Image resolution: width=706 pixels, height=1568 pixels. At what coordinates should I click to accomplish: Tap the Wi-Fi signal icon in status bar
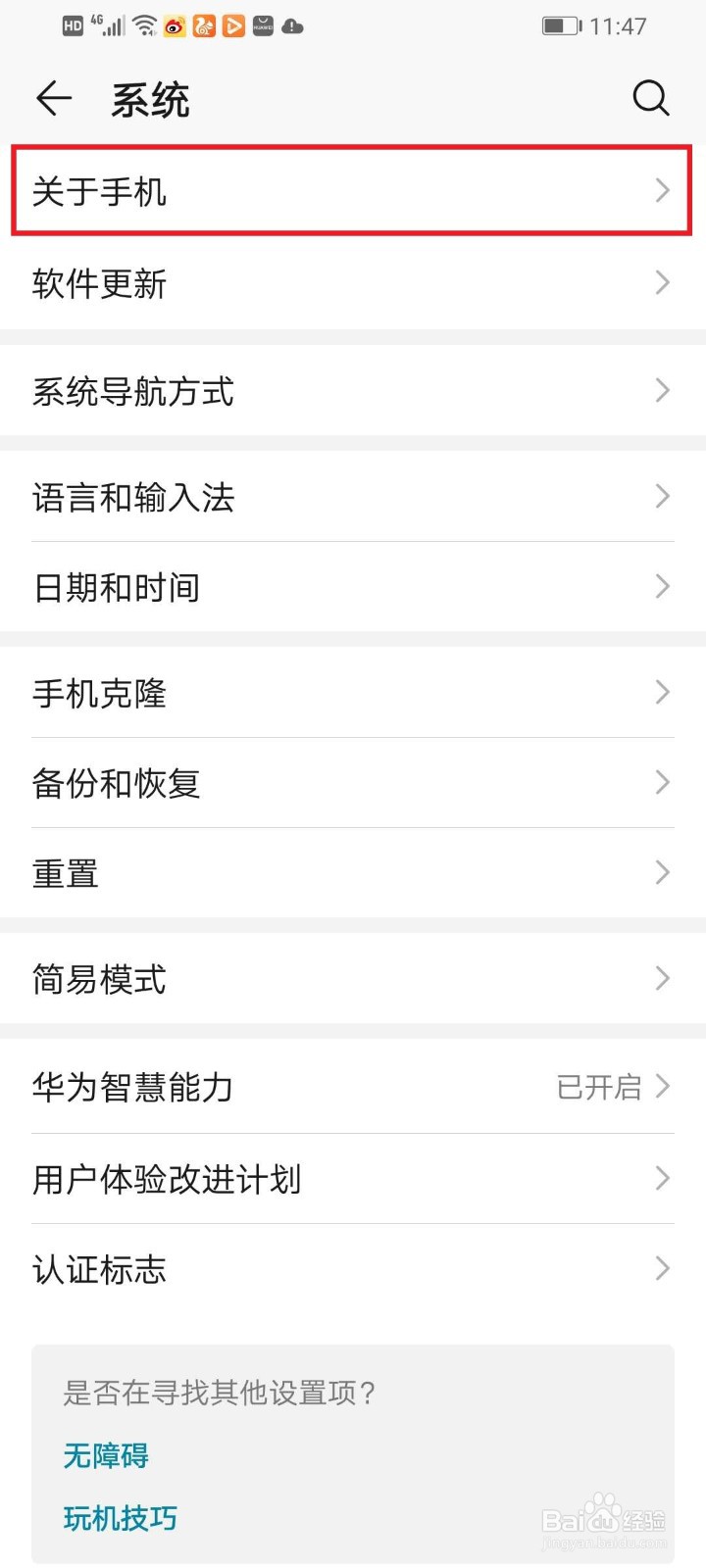click(x=143, y=25)
